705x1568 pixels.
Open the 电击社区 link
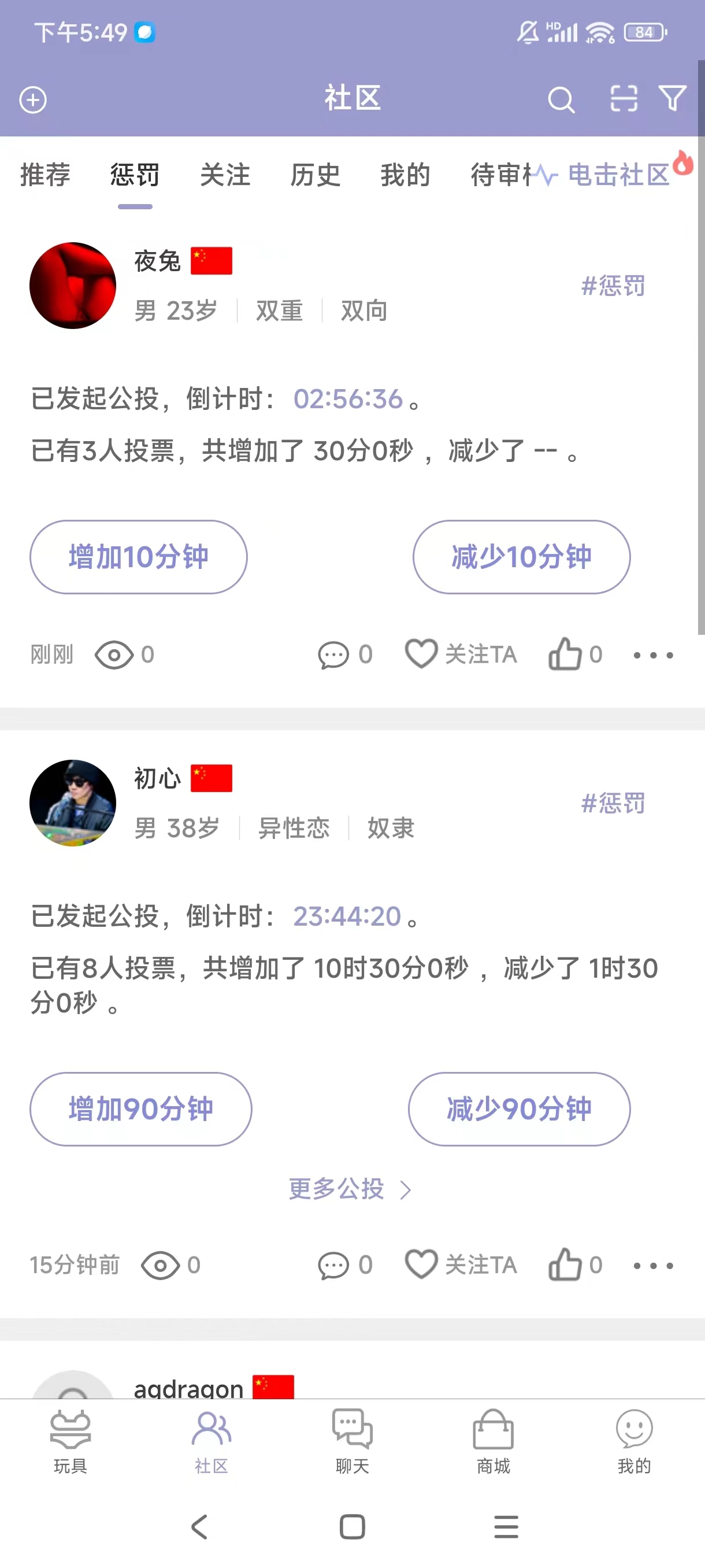tap(617, 175)
